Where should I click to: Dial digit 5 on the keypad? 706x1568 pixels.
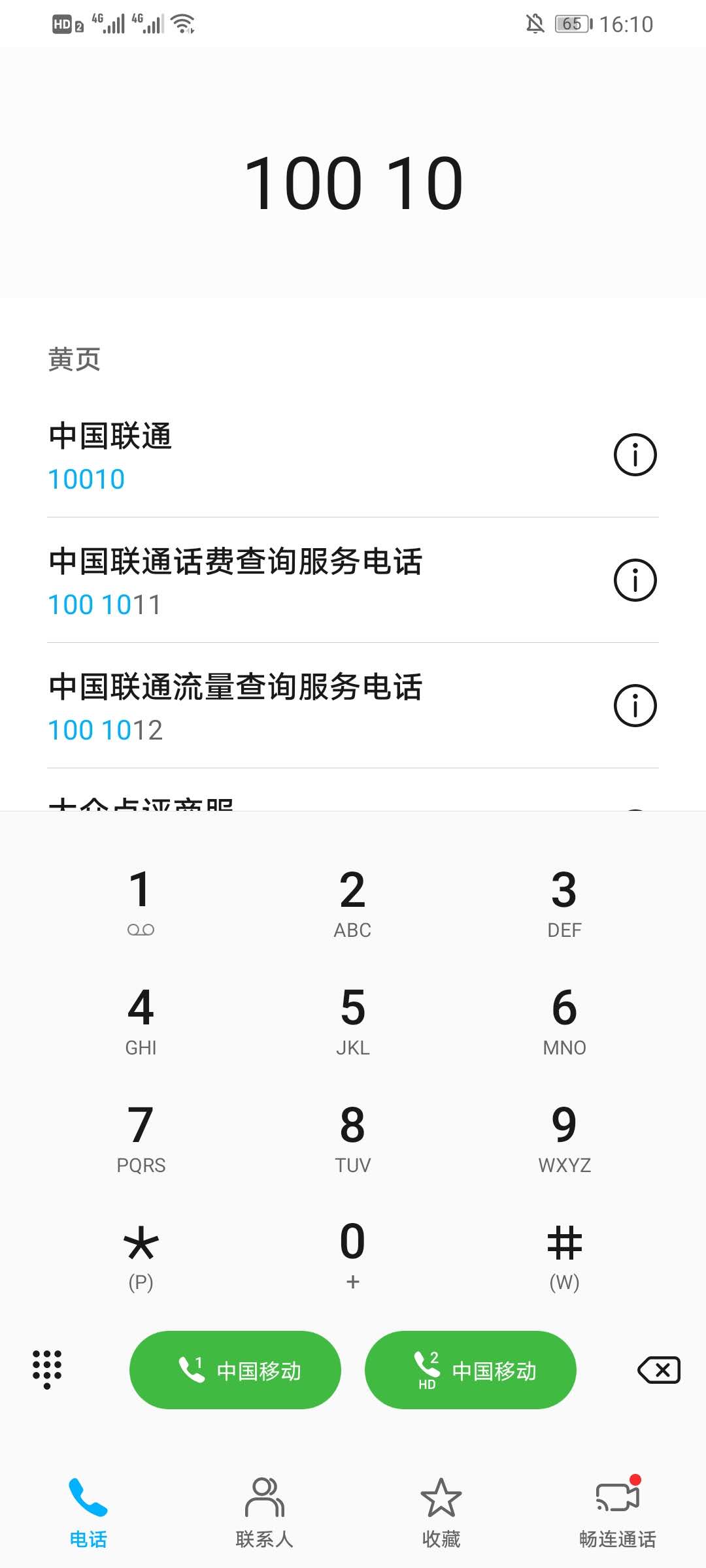point(353,1019)
